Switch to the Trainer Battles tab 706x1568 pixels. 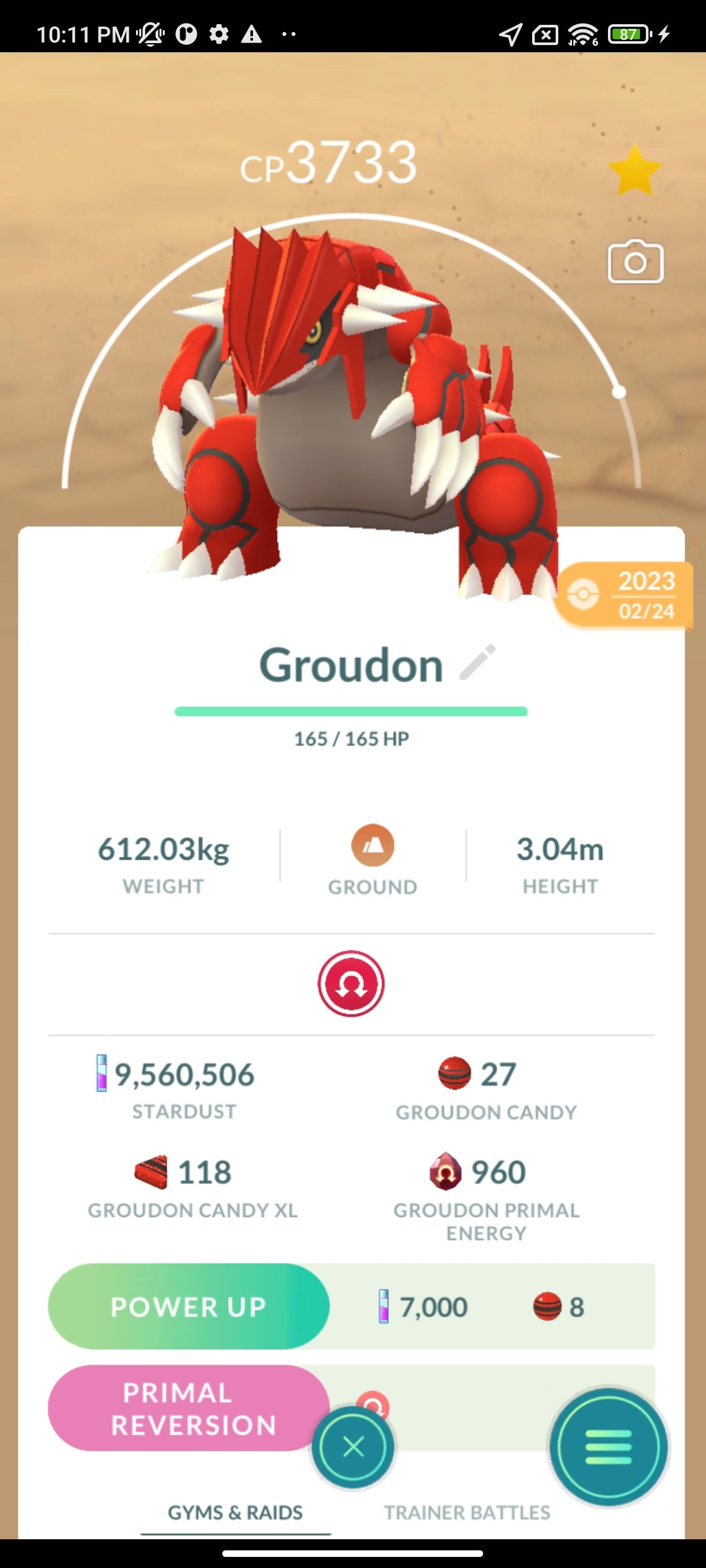[x=467, y=1512]
